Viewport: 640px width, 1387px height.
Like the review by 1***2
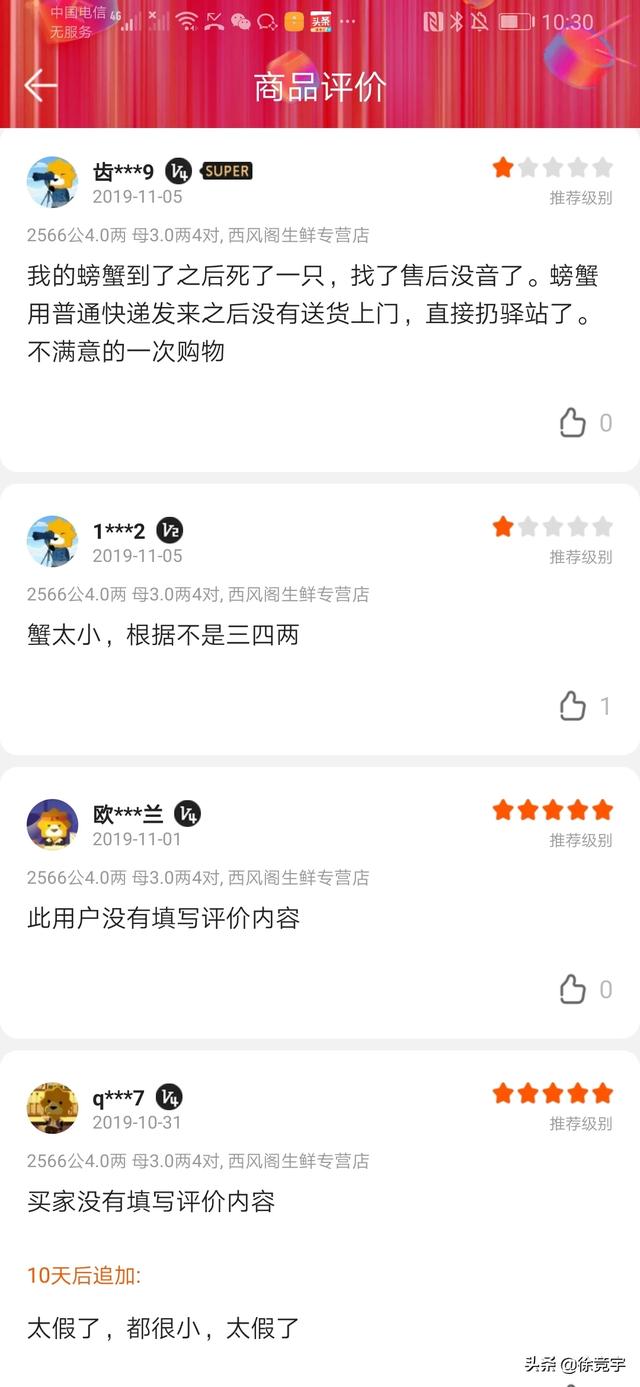[x=573, y=707]
